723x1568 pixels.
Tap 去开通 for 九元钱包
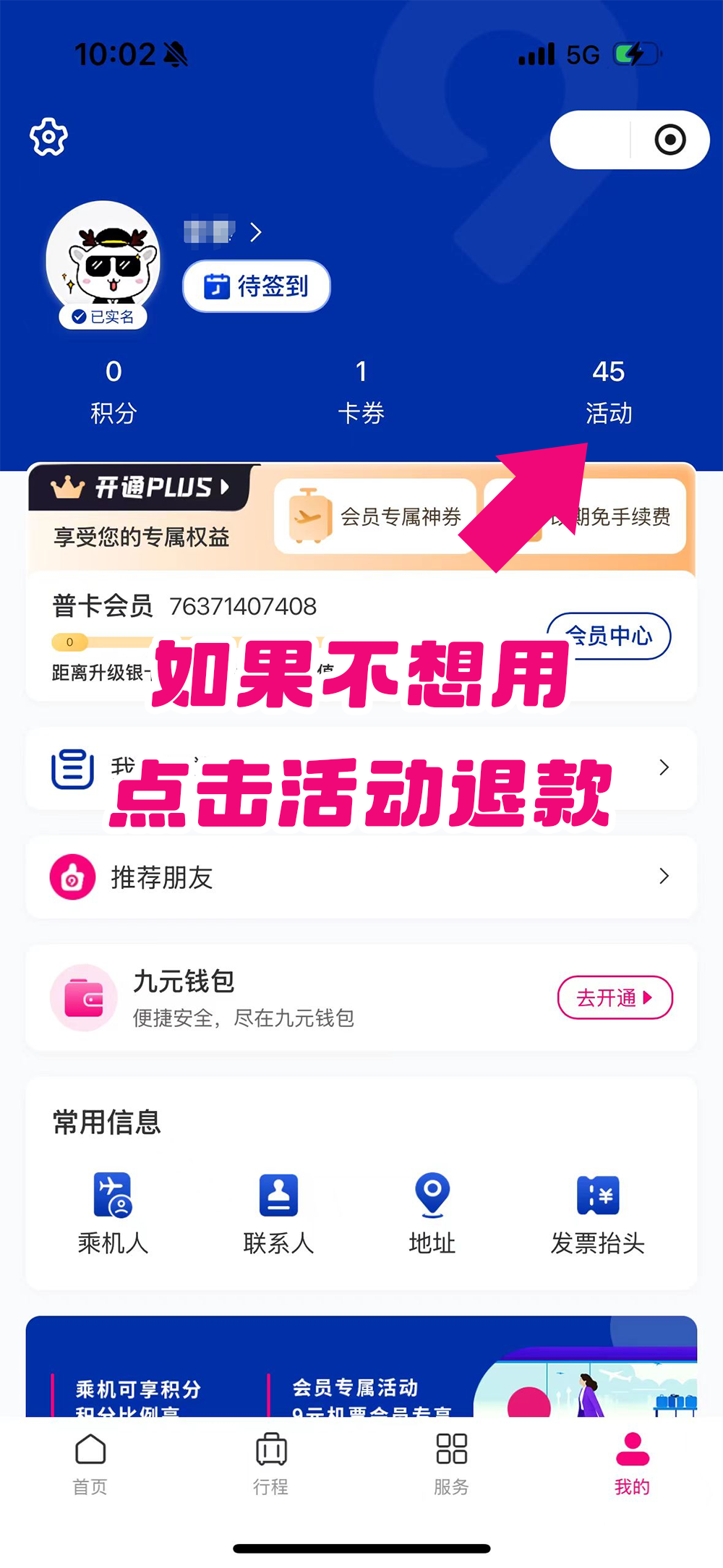[x=615, y=998]
